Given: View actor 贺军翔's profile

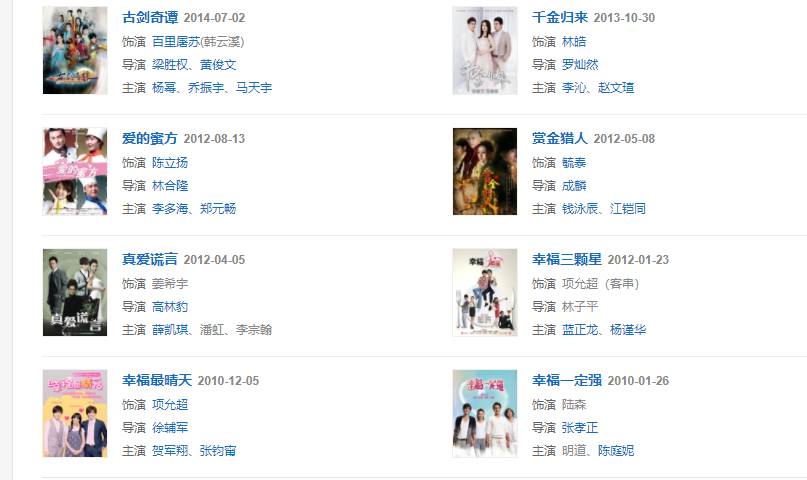Looking at the screenshot, I should (170, 451).
